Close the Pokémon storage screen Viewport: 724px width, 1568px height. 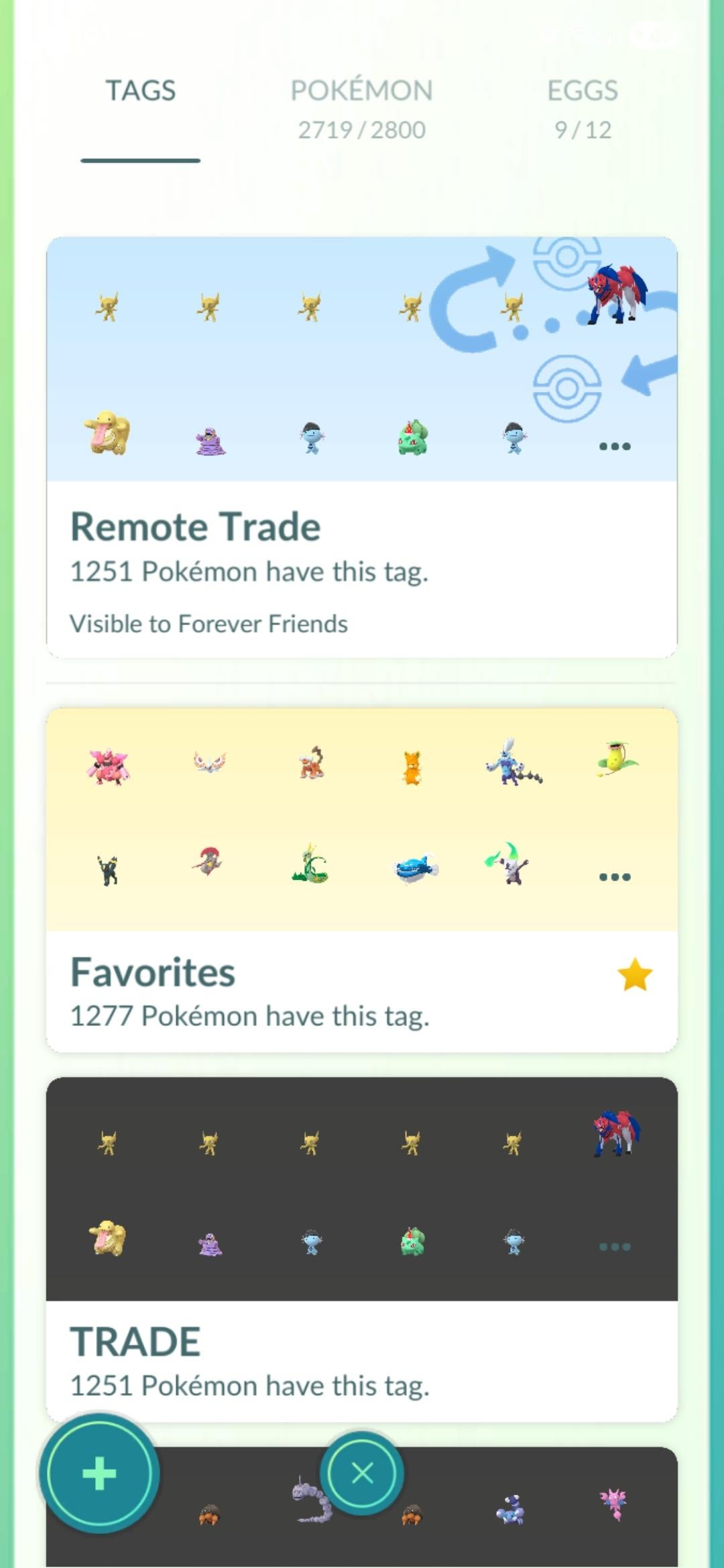coord(362,1473)
